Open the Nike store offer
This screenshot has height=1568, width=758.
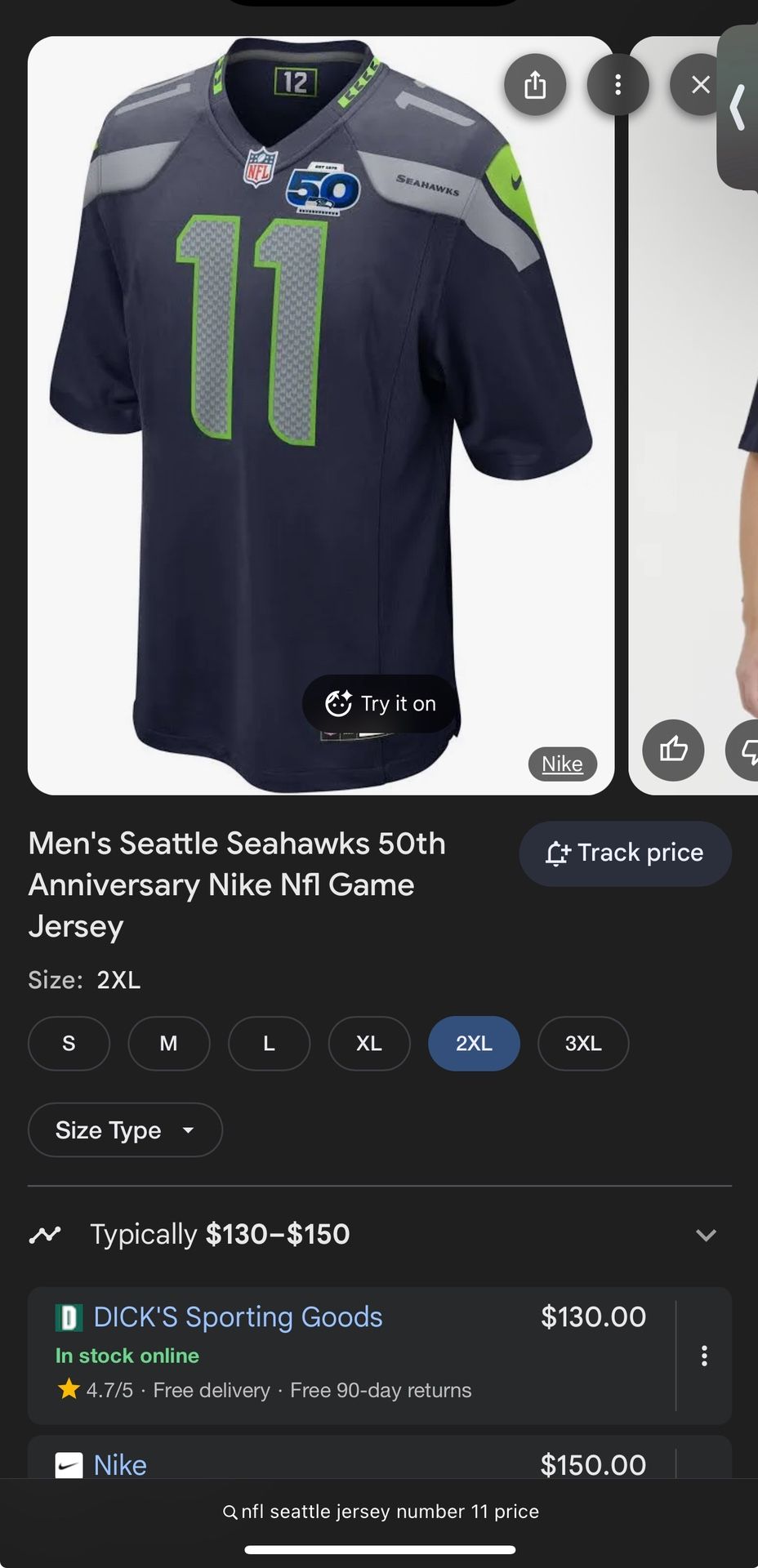click(351, 1462)
